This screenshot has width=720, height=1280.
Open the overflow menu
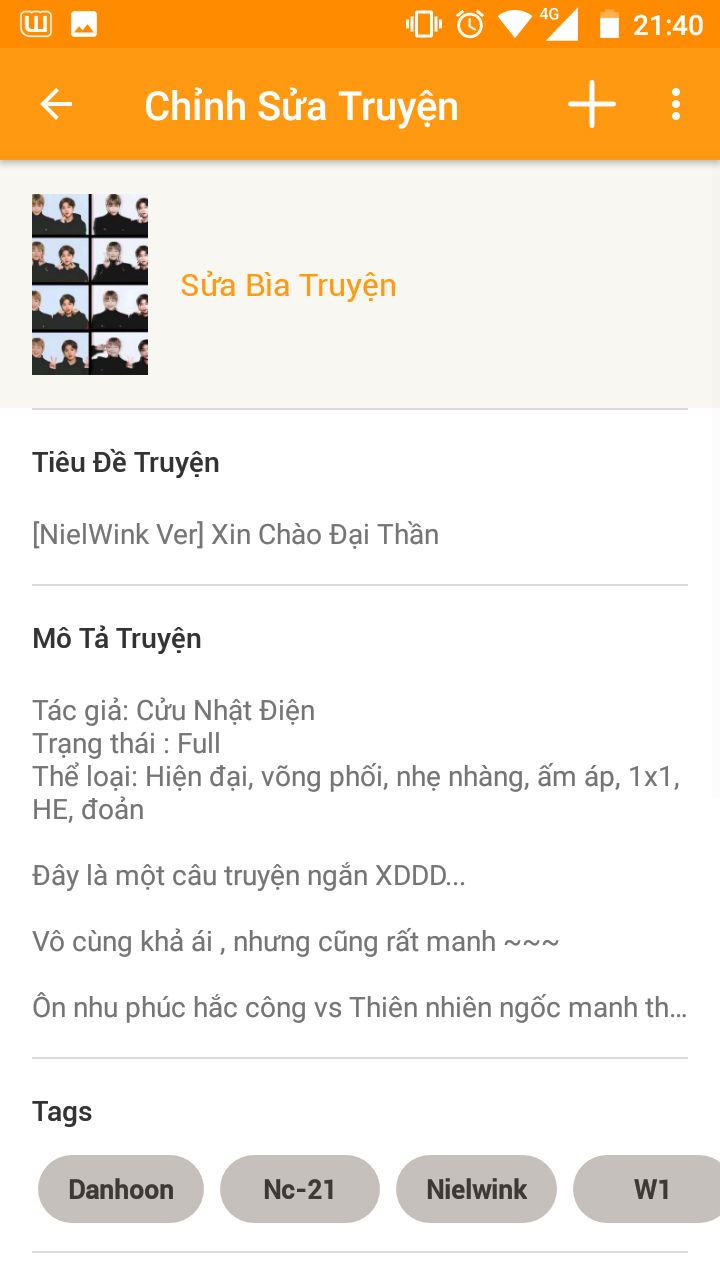676,105
